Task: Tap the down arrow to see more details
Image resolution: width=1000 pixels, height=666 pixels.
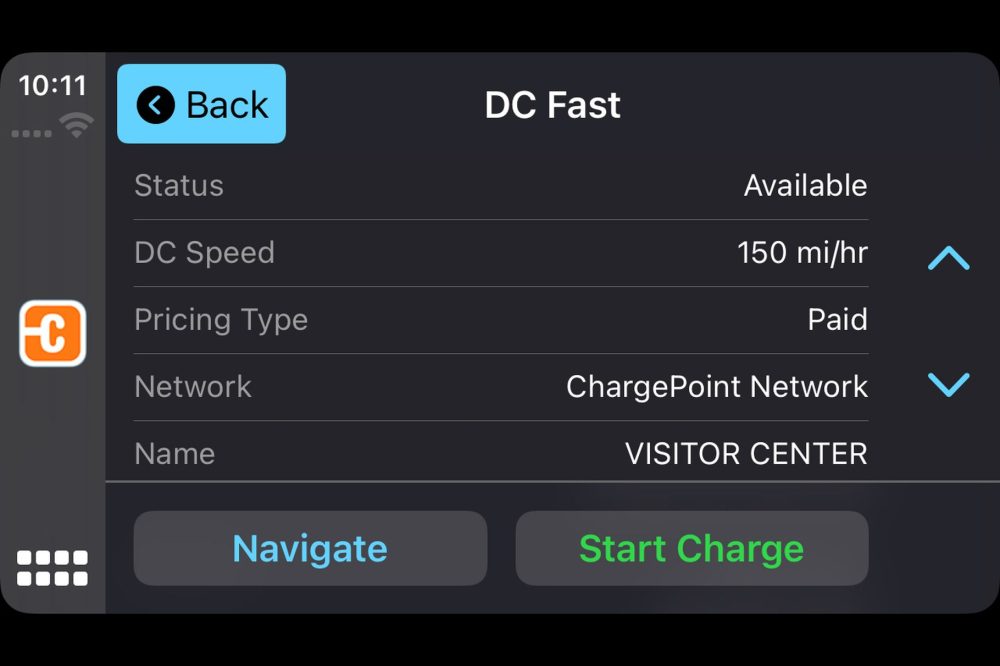Action: (x=948, y=384)
